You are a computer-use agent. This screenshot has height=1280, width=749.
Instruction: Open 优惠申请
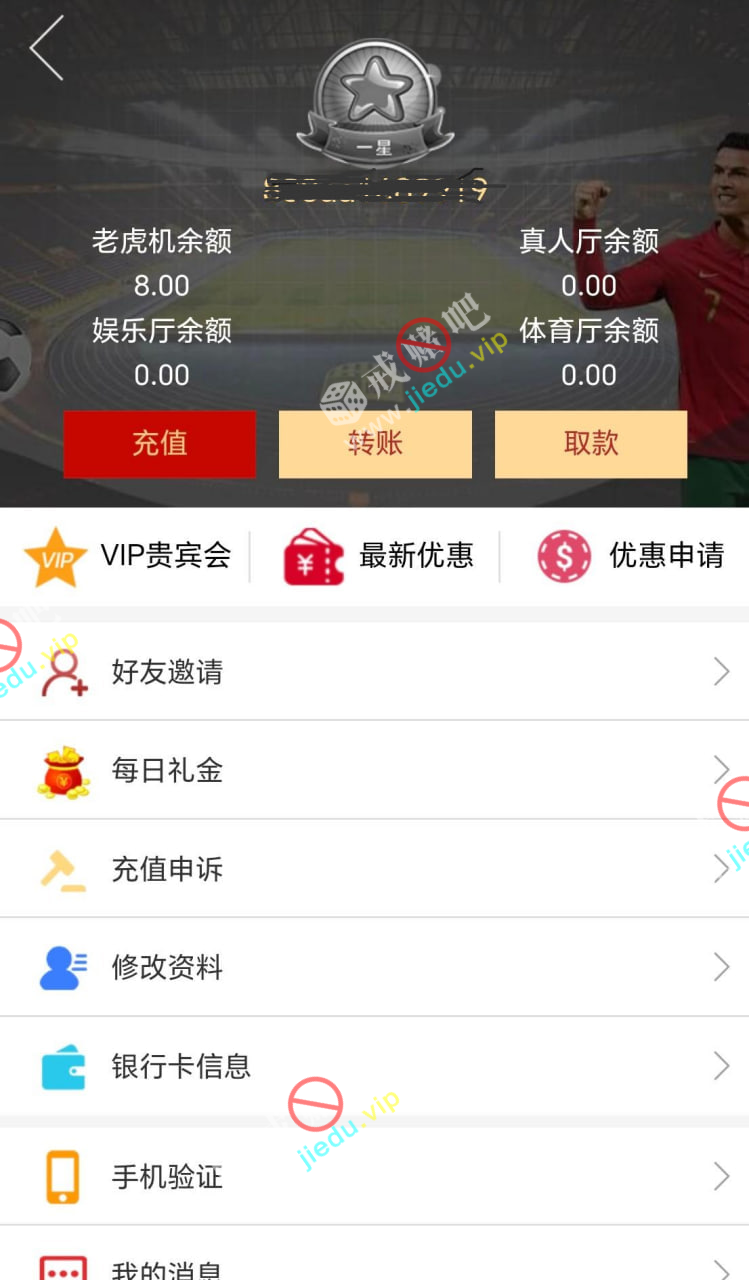coord(630,556)
